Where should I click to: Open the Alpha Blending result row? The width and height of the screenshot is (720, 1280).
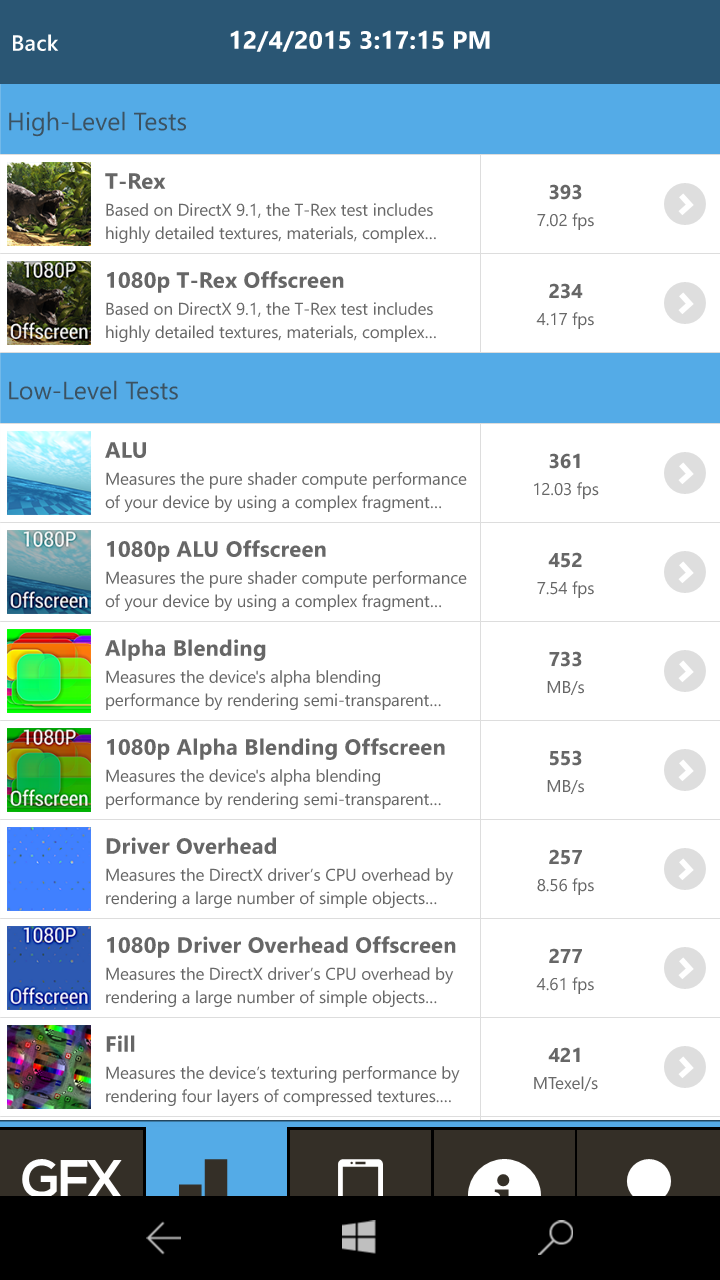[360, 671]
